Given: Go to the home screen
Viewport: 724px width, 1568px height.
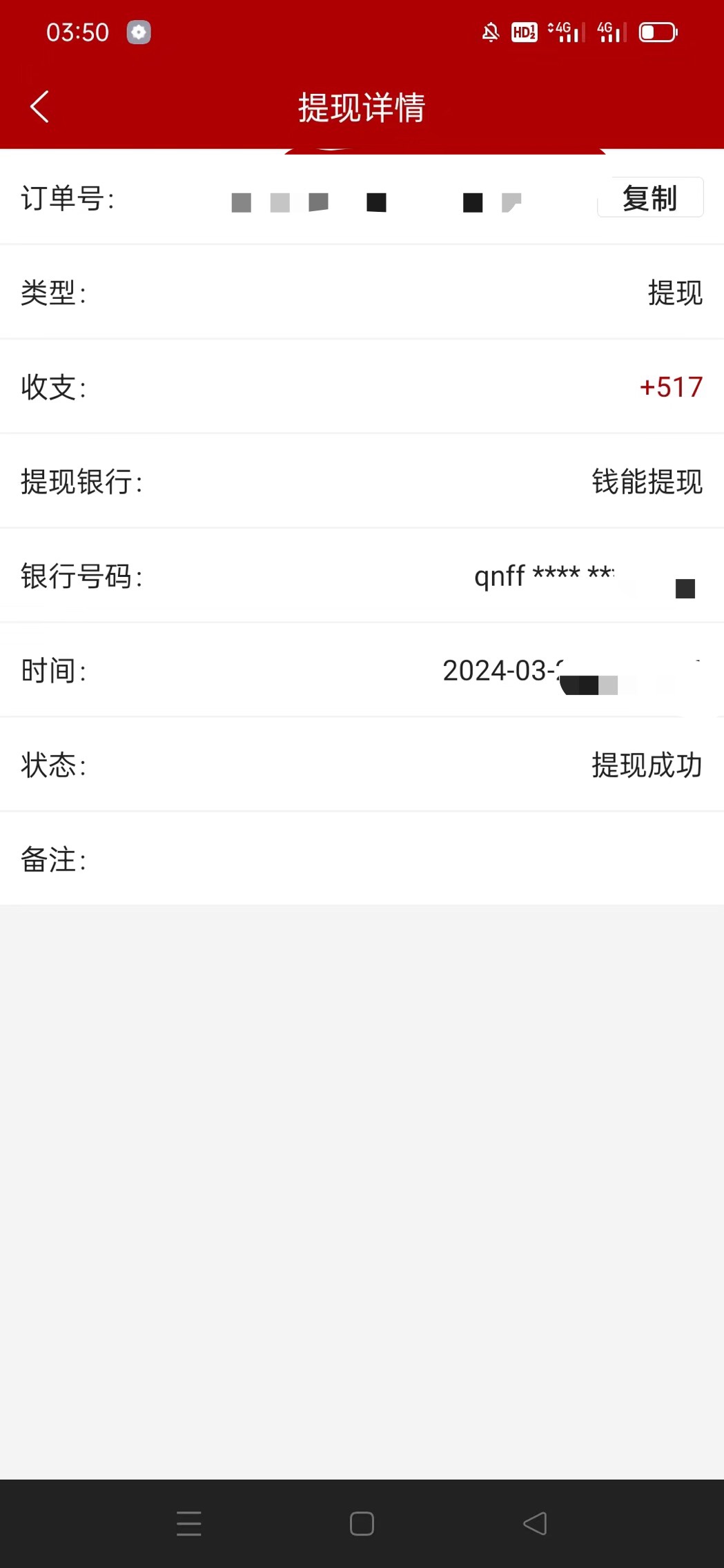Looking at the screenshot, I should click(x=362, y=1523).
